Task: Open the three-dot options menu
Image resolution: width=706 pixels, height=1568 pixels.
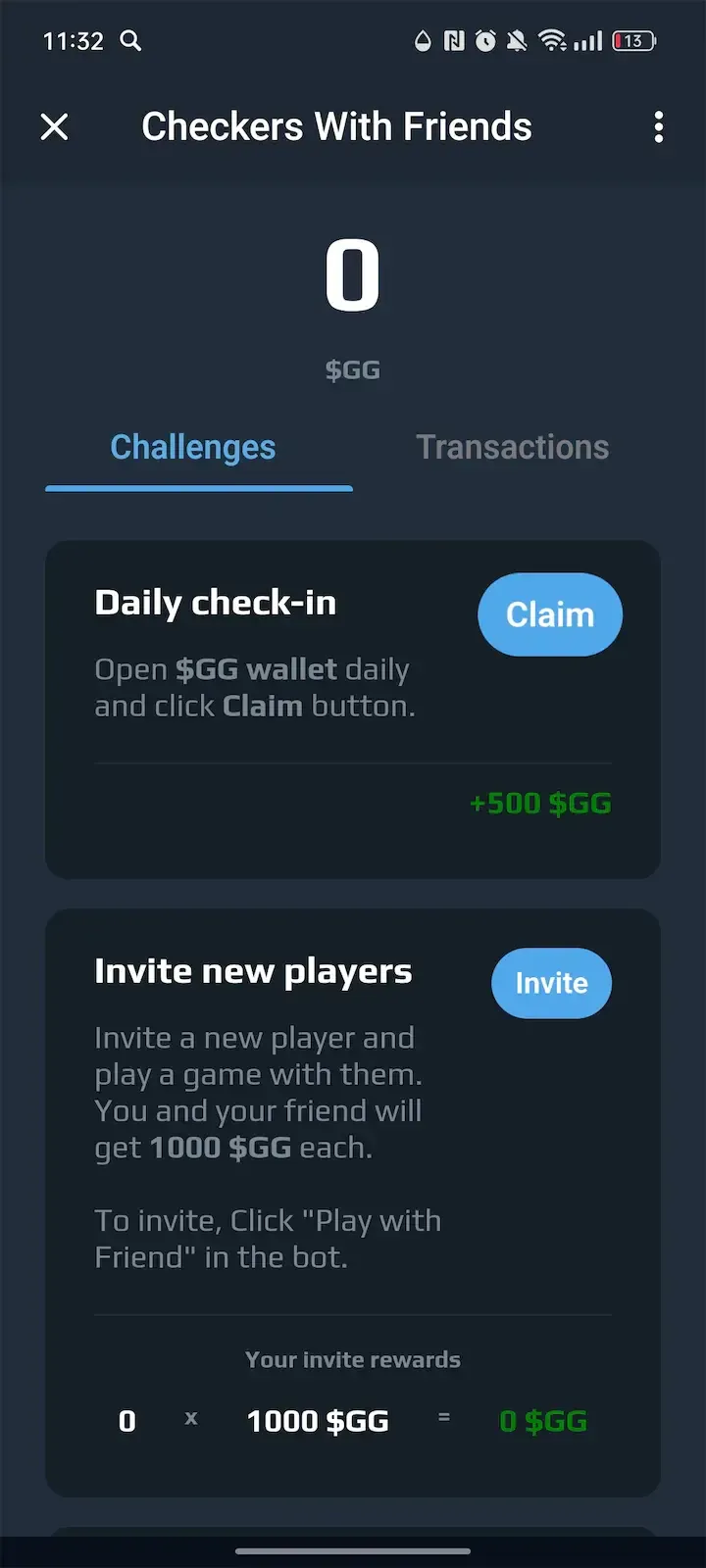Action: coord(658,127)
